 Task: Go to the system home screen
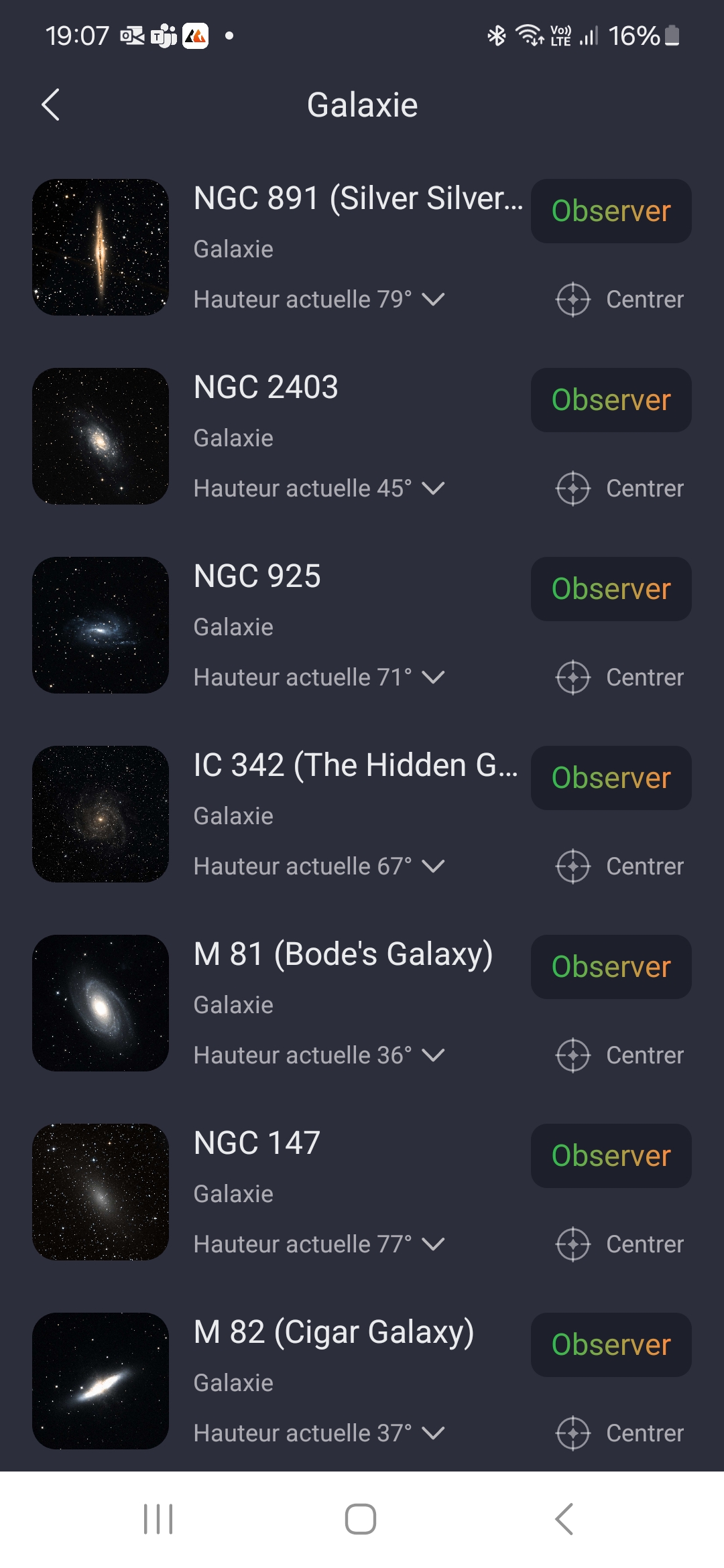(x=361, y=1519)
